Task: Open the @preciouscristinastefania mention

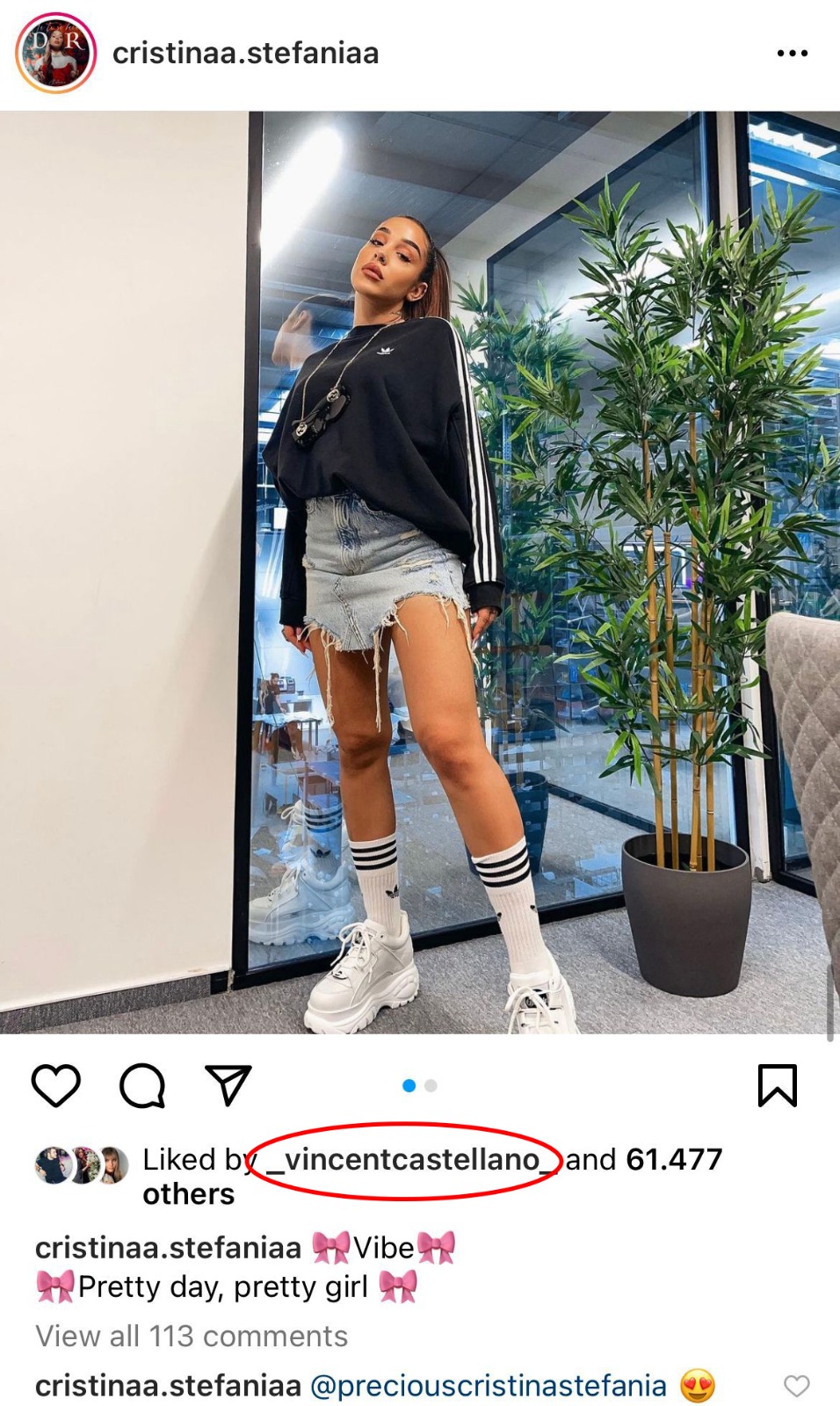Action: coord(489,1386)
